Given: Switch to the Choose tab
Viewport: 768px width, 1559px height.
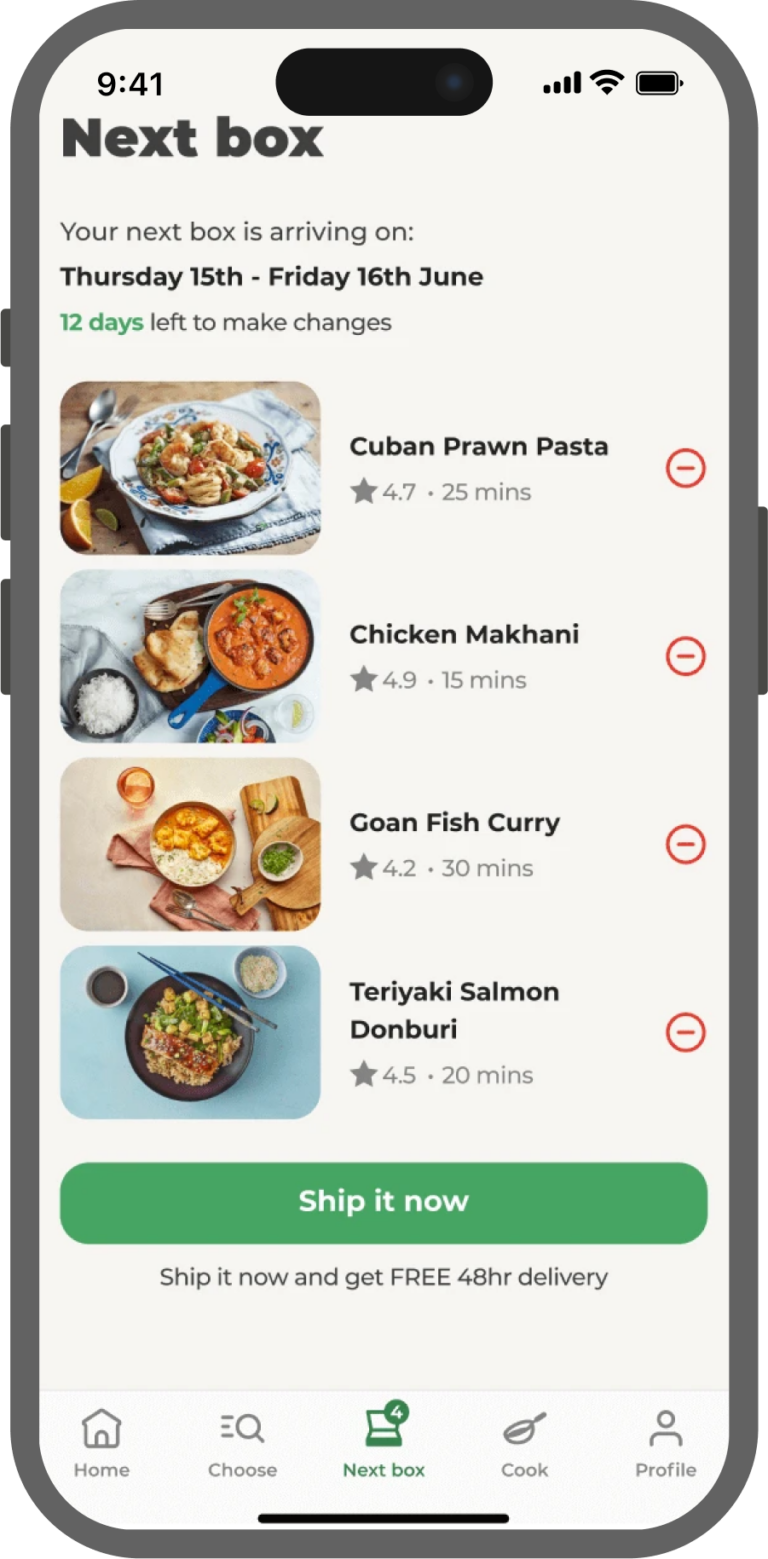Looking at the screenshot, I should (x=243, y=1444).
